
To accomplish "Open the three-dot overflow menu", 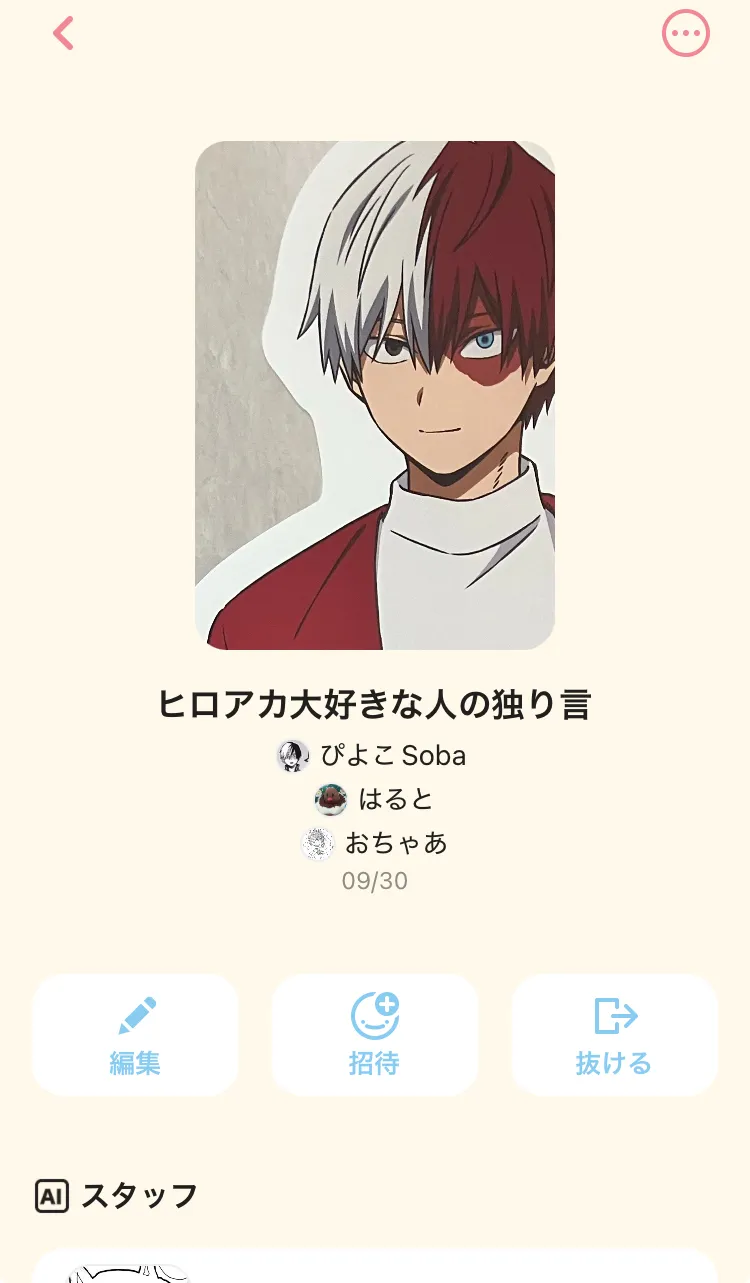I will click(x=686, y=34).
